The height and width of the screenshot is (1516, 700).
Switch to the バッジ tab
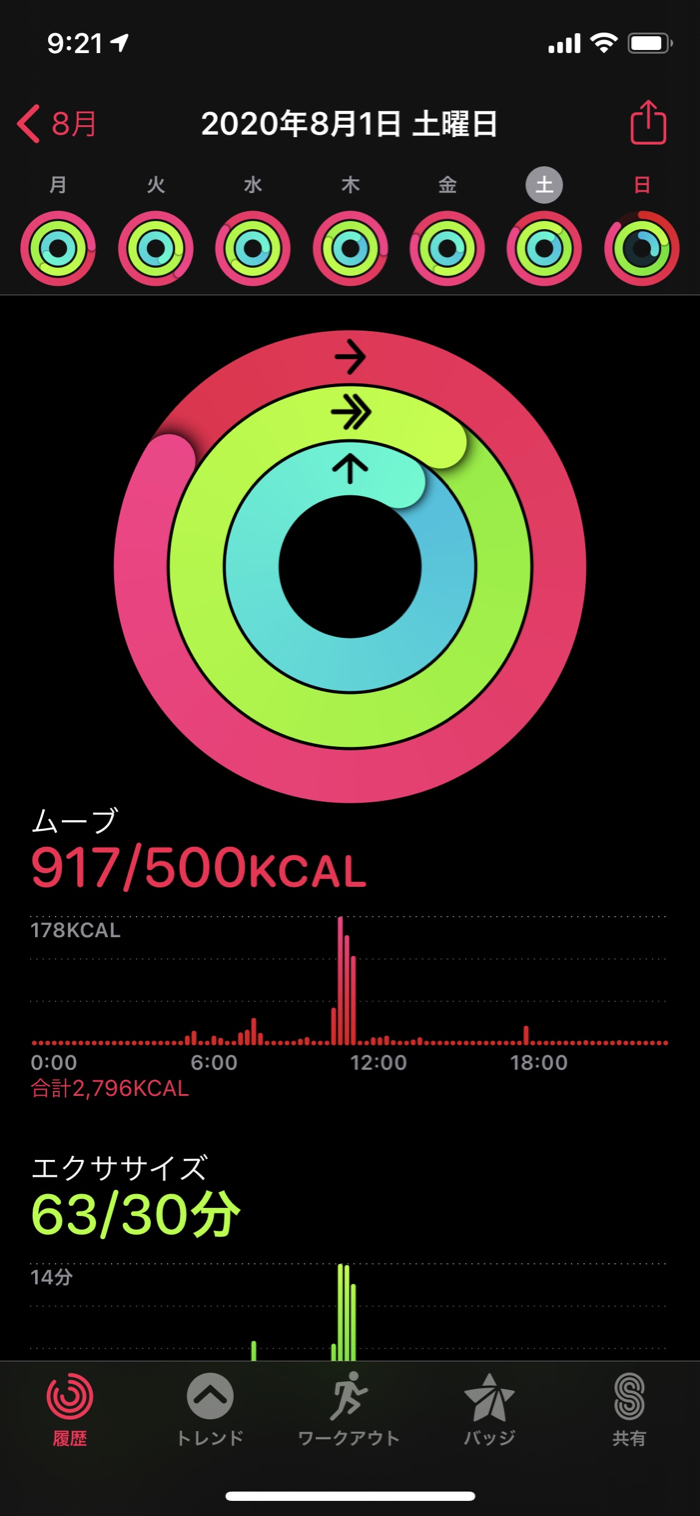[x=489, y=1408]
